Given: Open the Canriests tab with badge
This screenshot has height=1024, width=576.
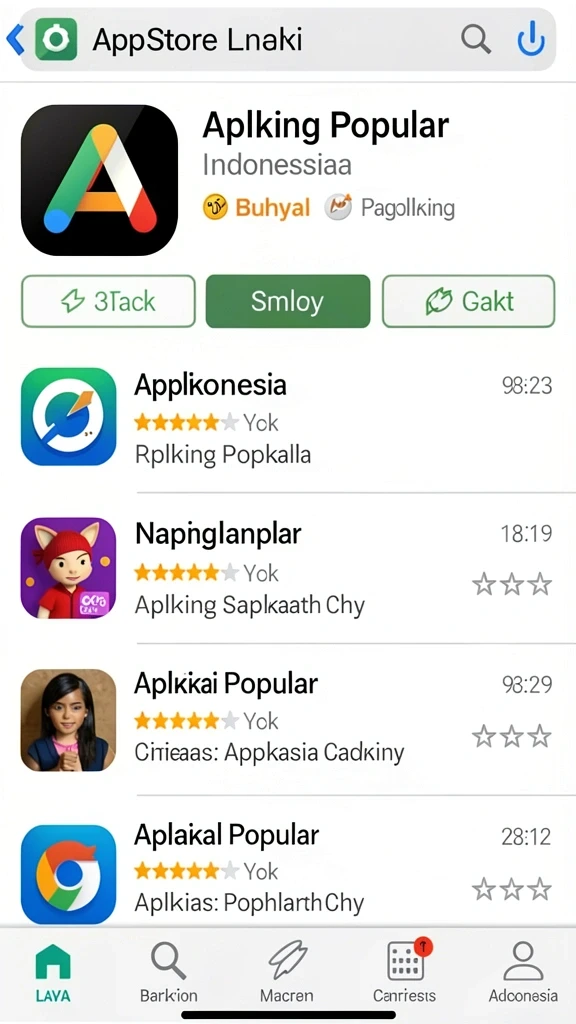Looking at the screenshot, I should pos(405,972).
